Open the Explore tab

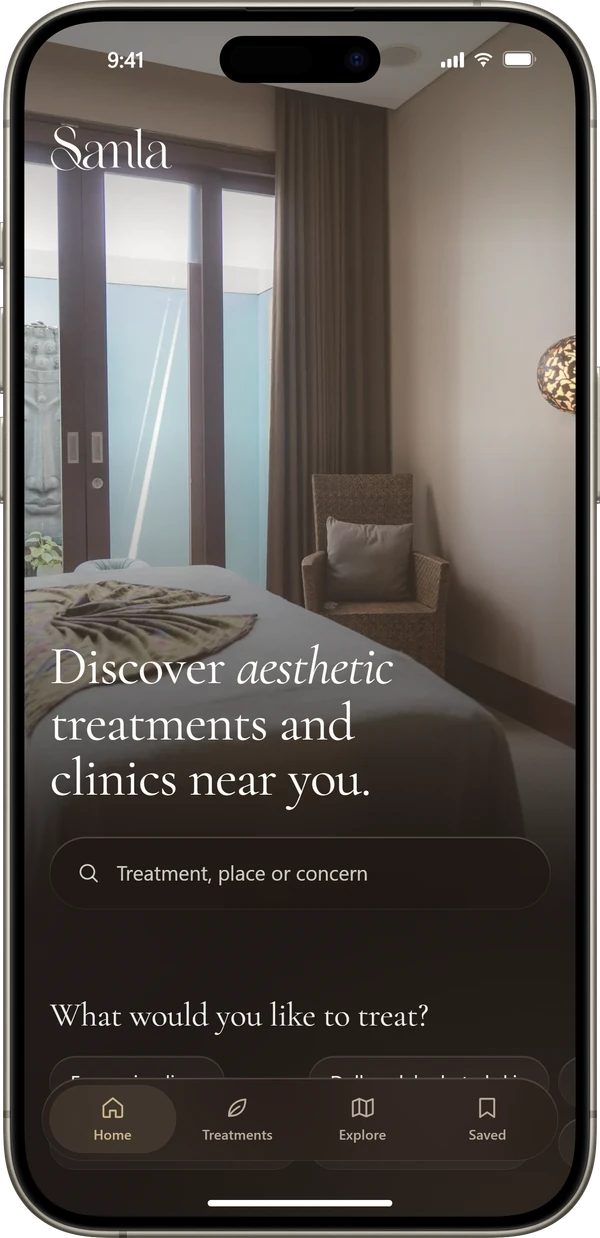(x=362, y=1119)
